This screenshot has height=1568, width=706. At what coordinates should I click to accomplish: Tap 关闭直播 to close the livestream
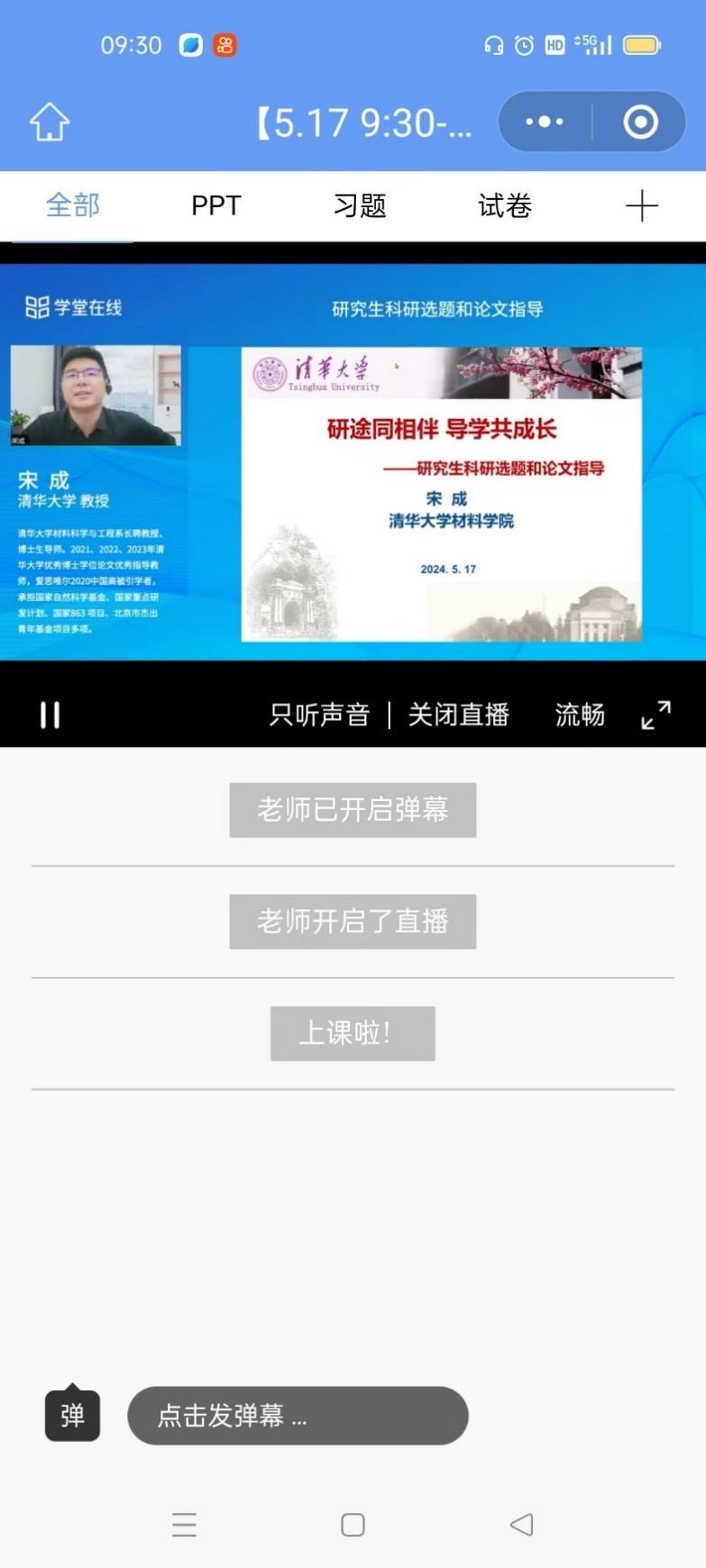tap(459, 715)
